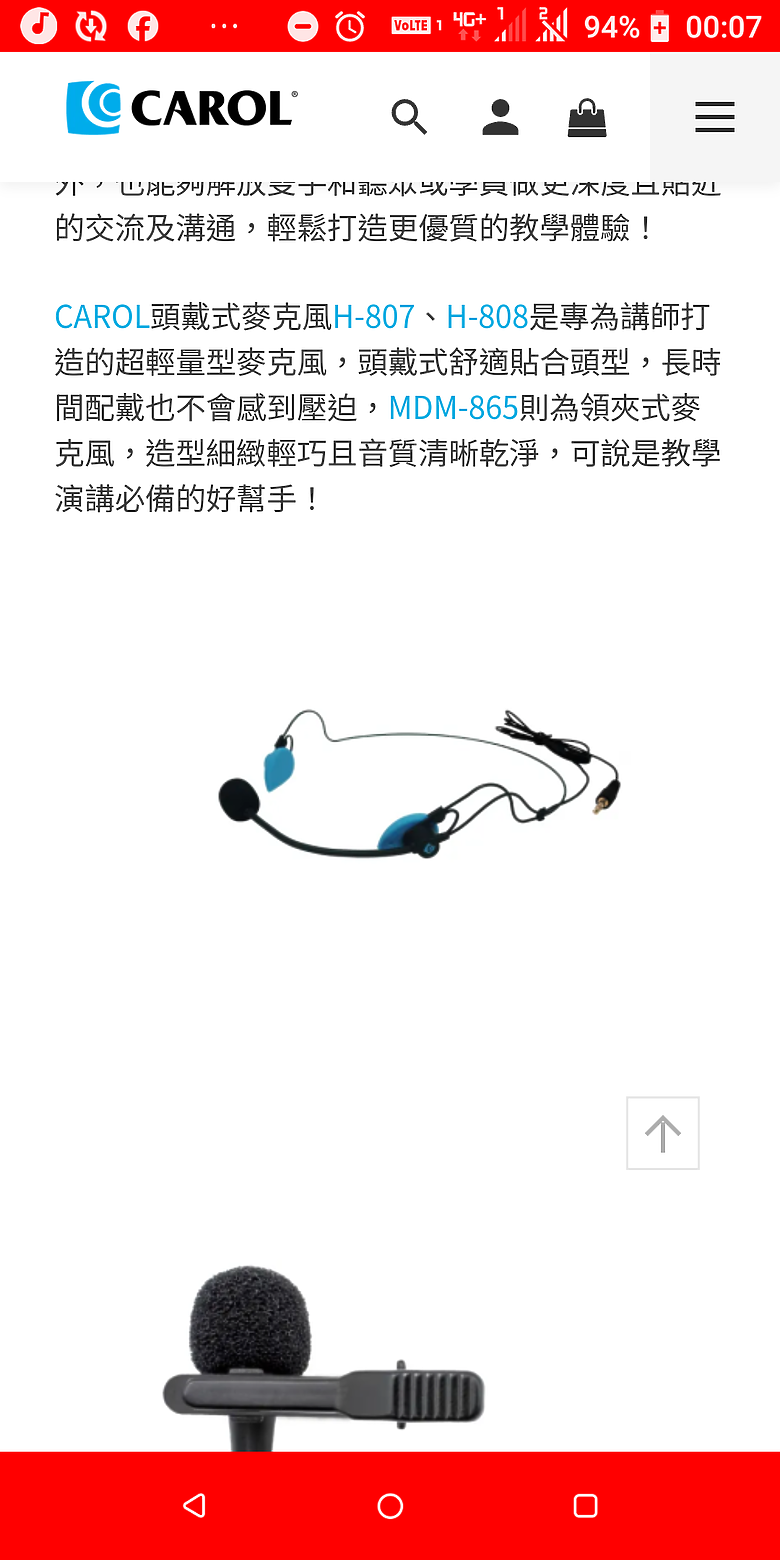Tap the Android back navigation button
Viewport: 780px width, 1560px height.
[195, 1505]
